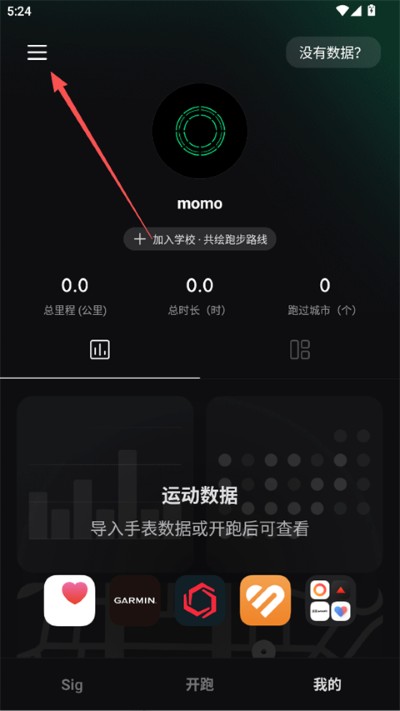
Task: Import data from Garmin
Action: coord(135,600)
